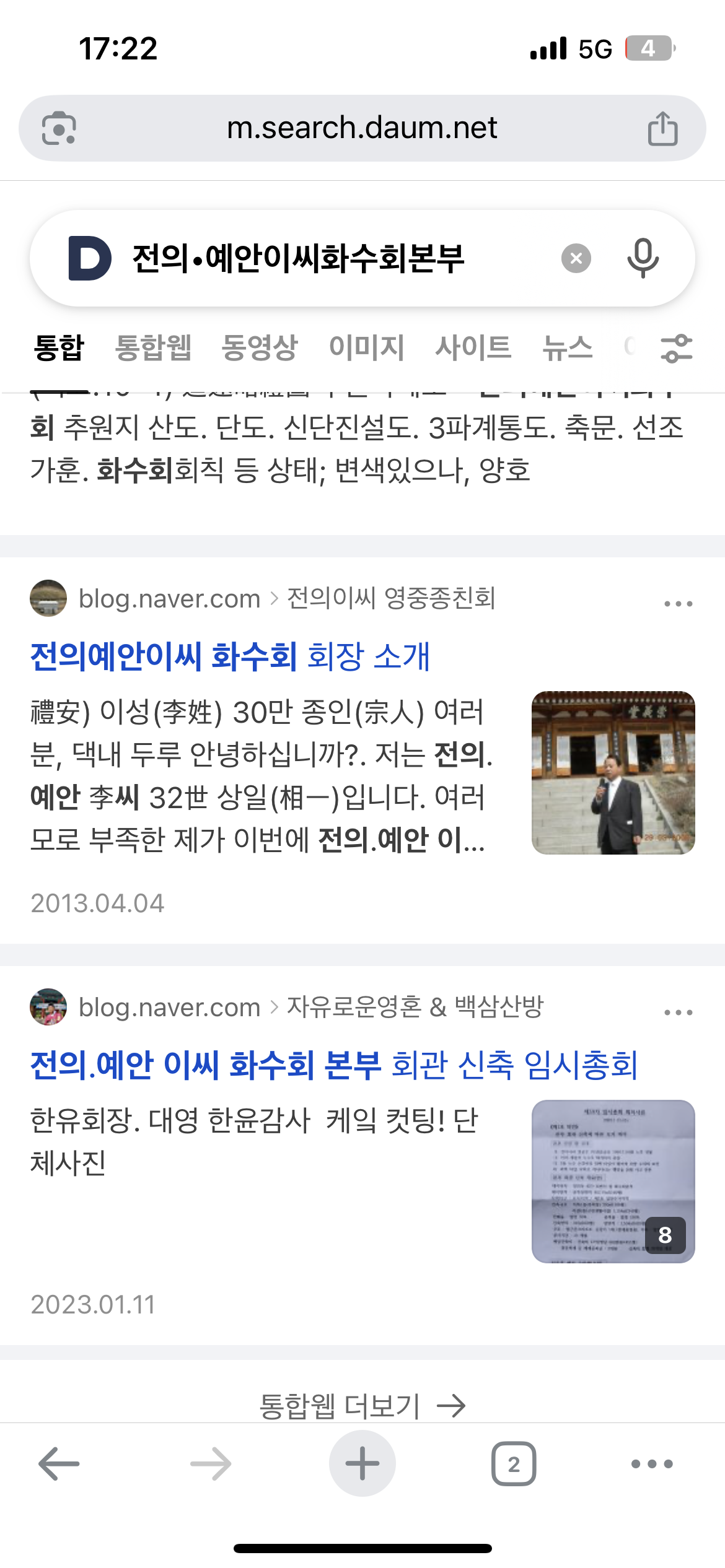The height and width of the screenshot is (1568, 725).
Task: Switch to the 동영상 tab
Action: click(x=260, y=347)
